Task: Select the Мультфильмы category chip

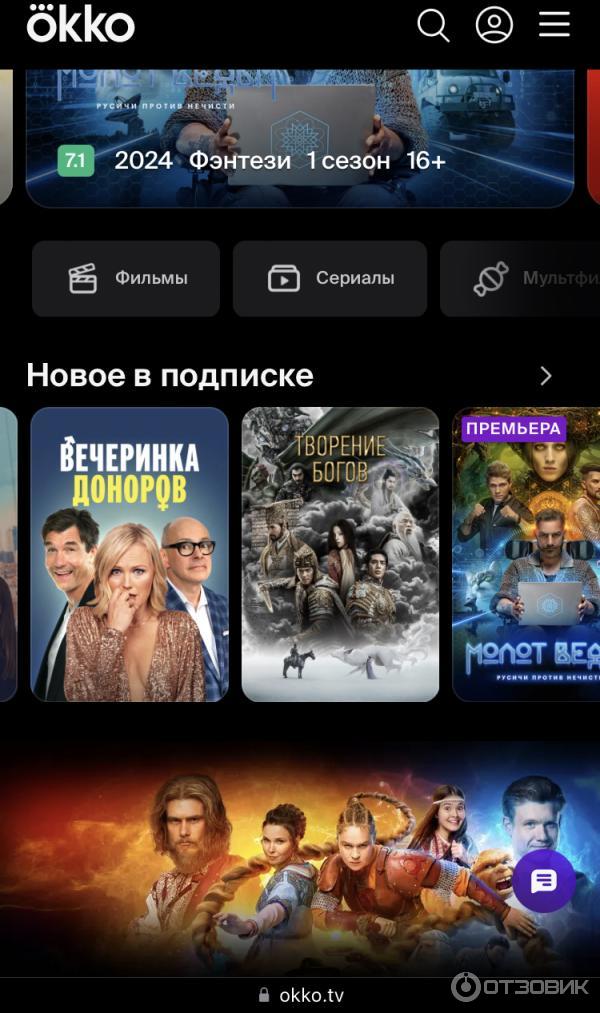Action: pyautogui.click(x=520, y=279)
